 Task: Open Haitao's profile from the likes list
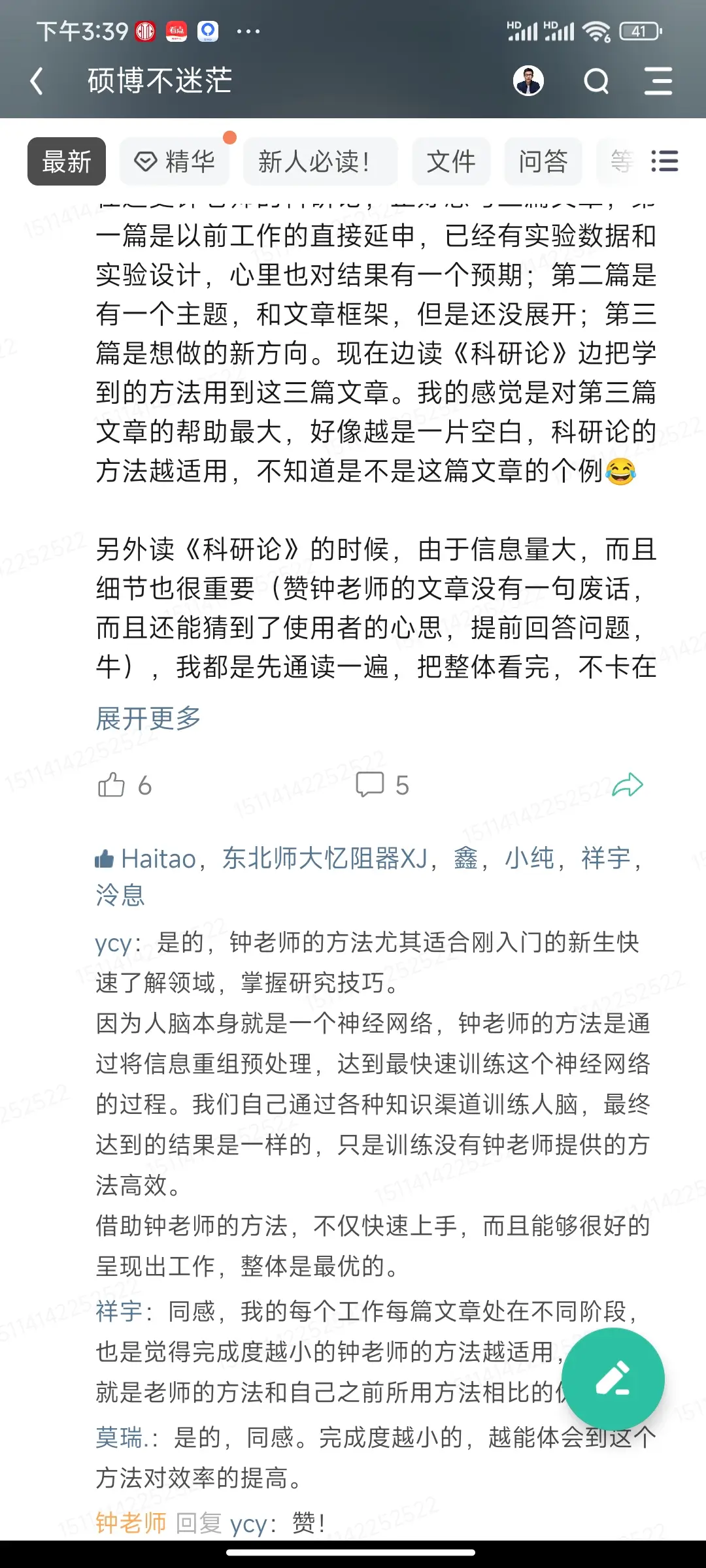[x=158, y=858]
